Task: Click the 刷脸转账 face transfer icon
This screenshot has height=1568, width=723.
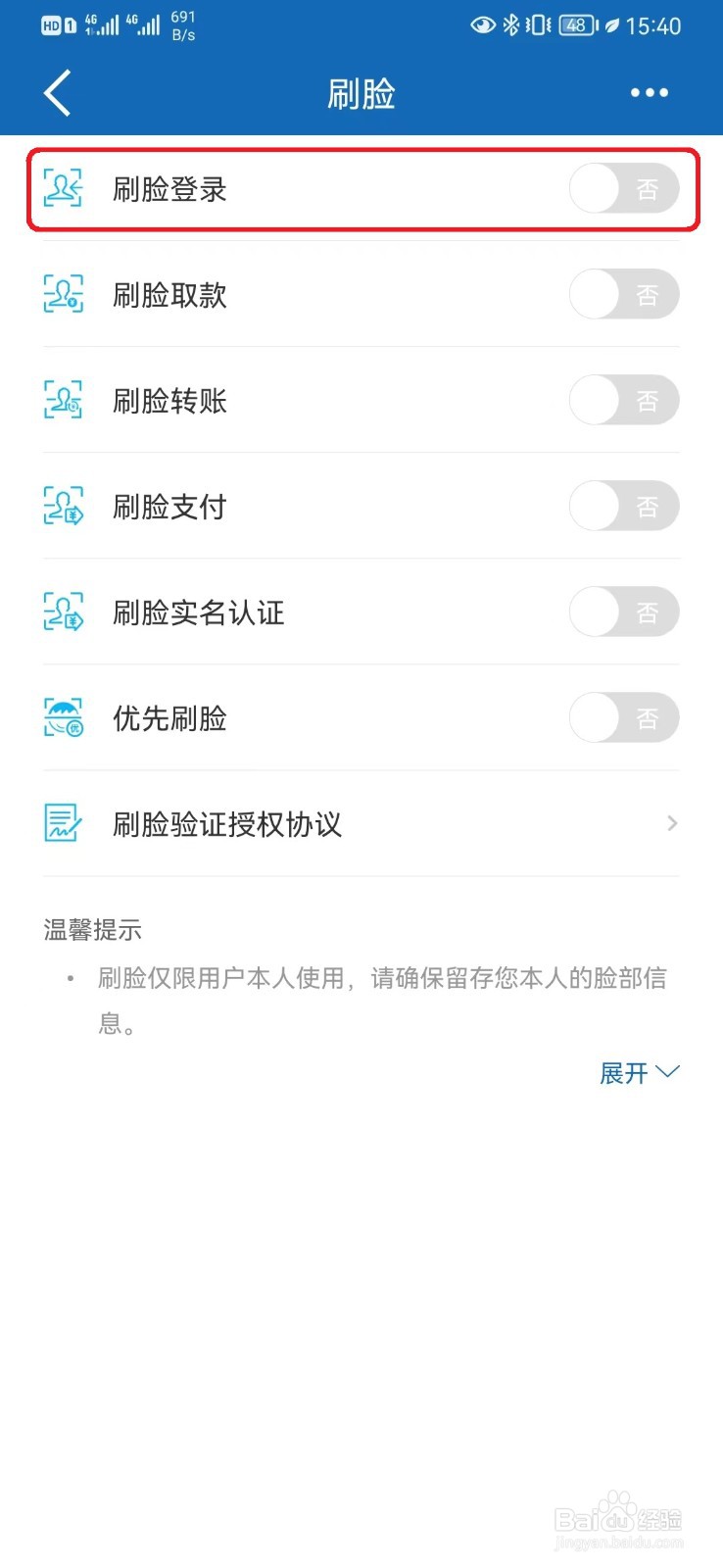Action: 64,400
